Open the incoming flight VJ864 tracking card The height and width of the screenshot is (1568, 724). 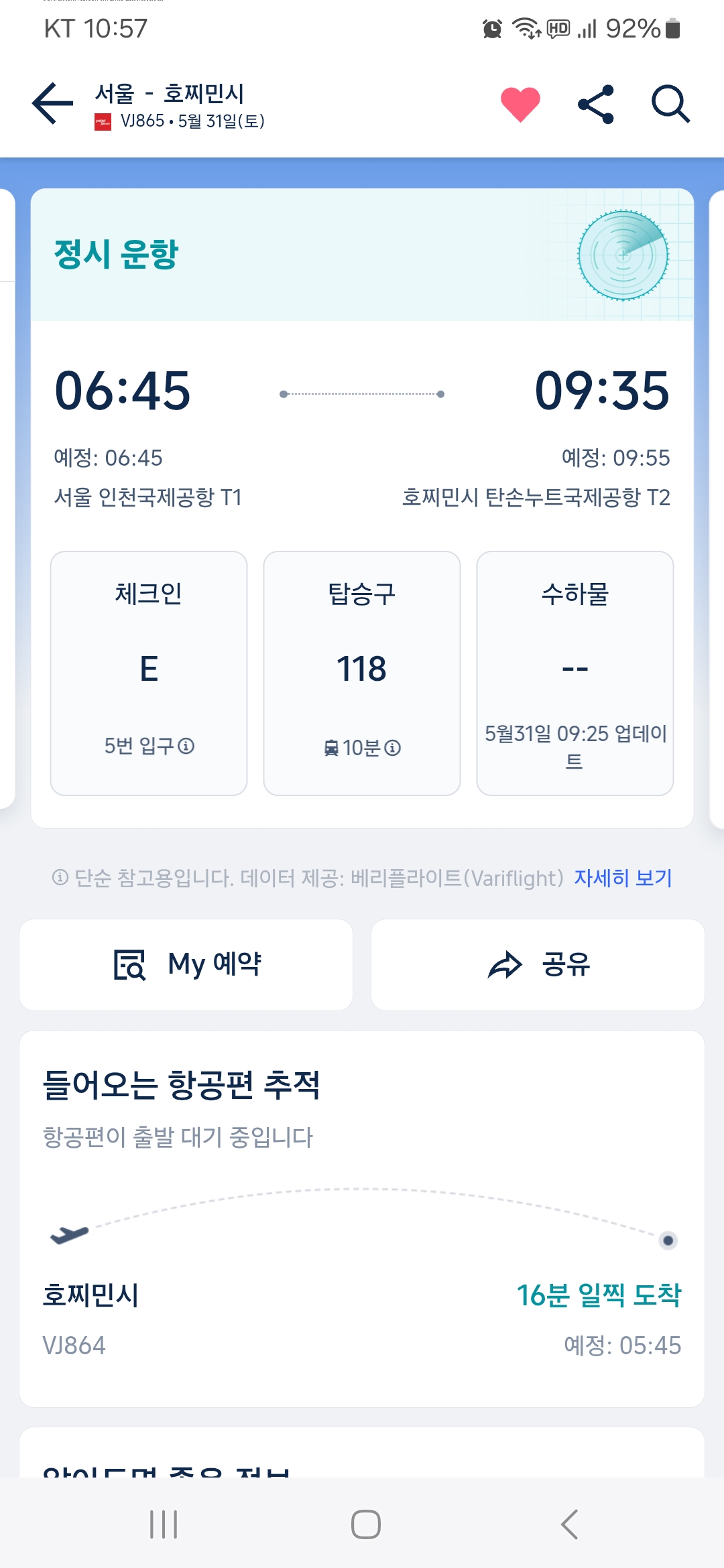tap(362, 1220)
